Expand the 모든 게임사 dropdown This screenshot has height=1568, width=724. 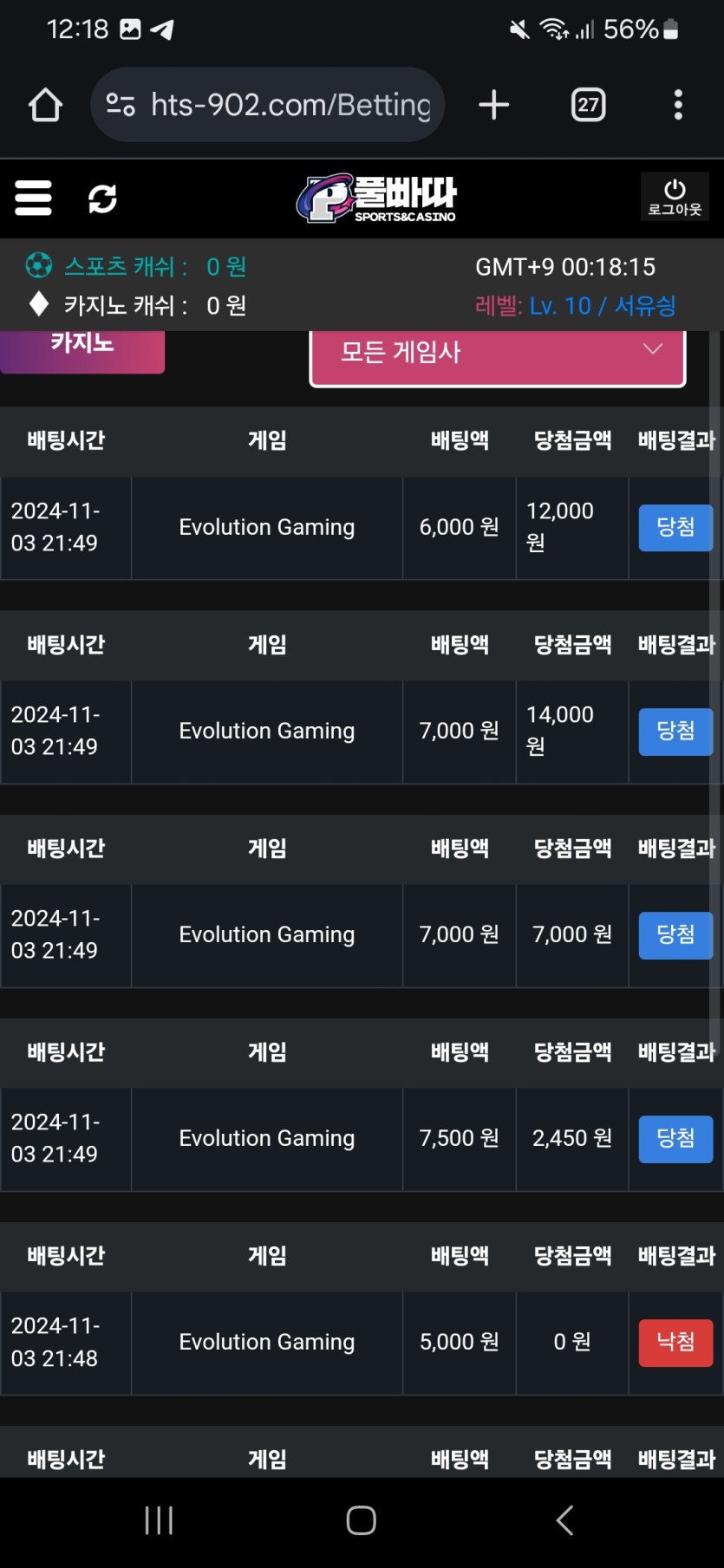pyautogui.click(x=498, y=353)
